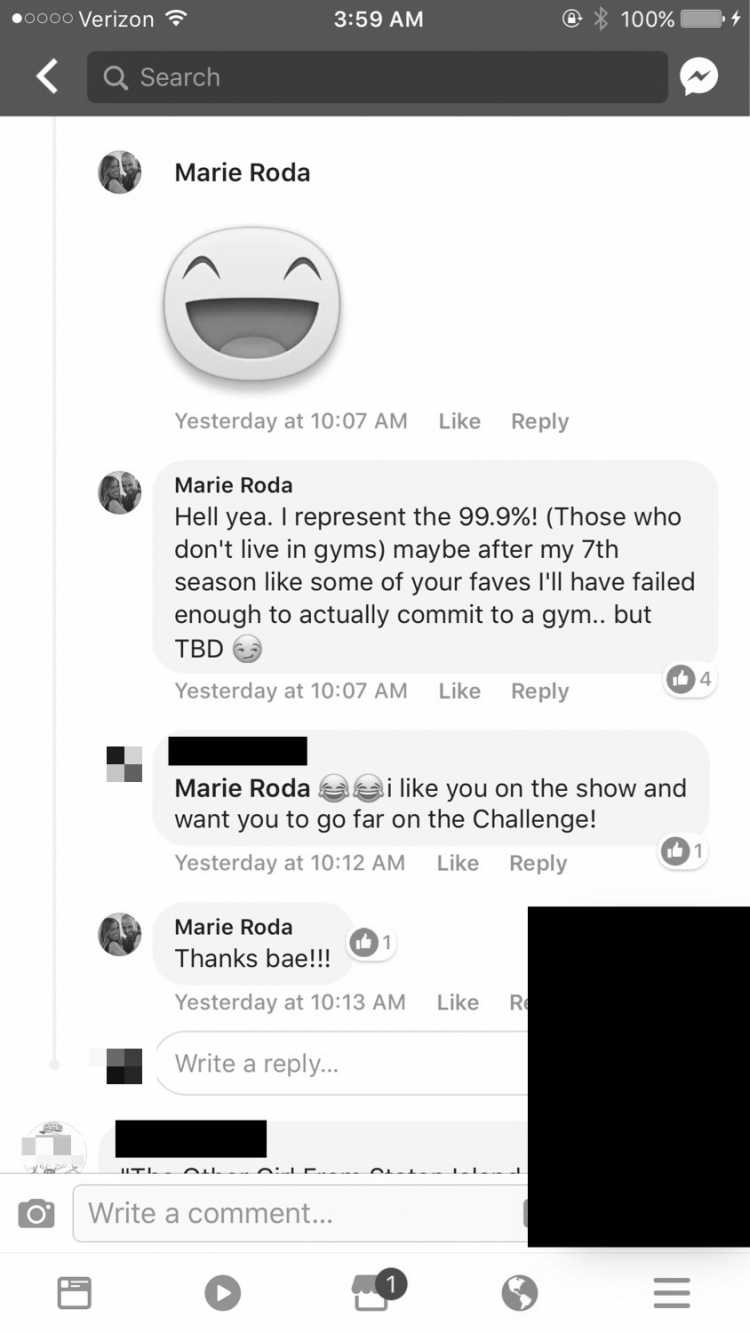The height and width of the screenshot is (1333, 750).
Task: Switch to the News Feed tab
Action: coord(74,1292)
